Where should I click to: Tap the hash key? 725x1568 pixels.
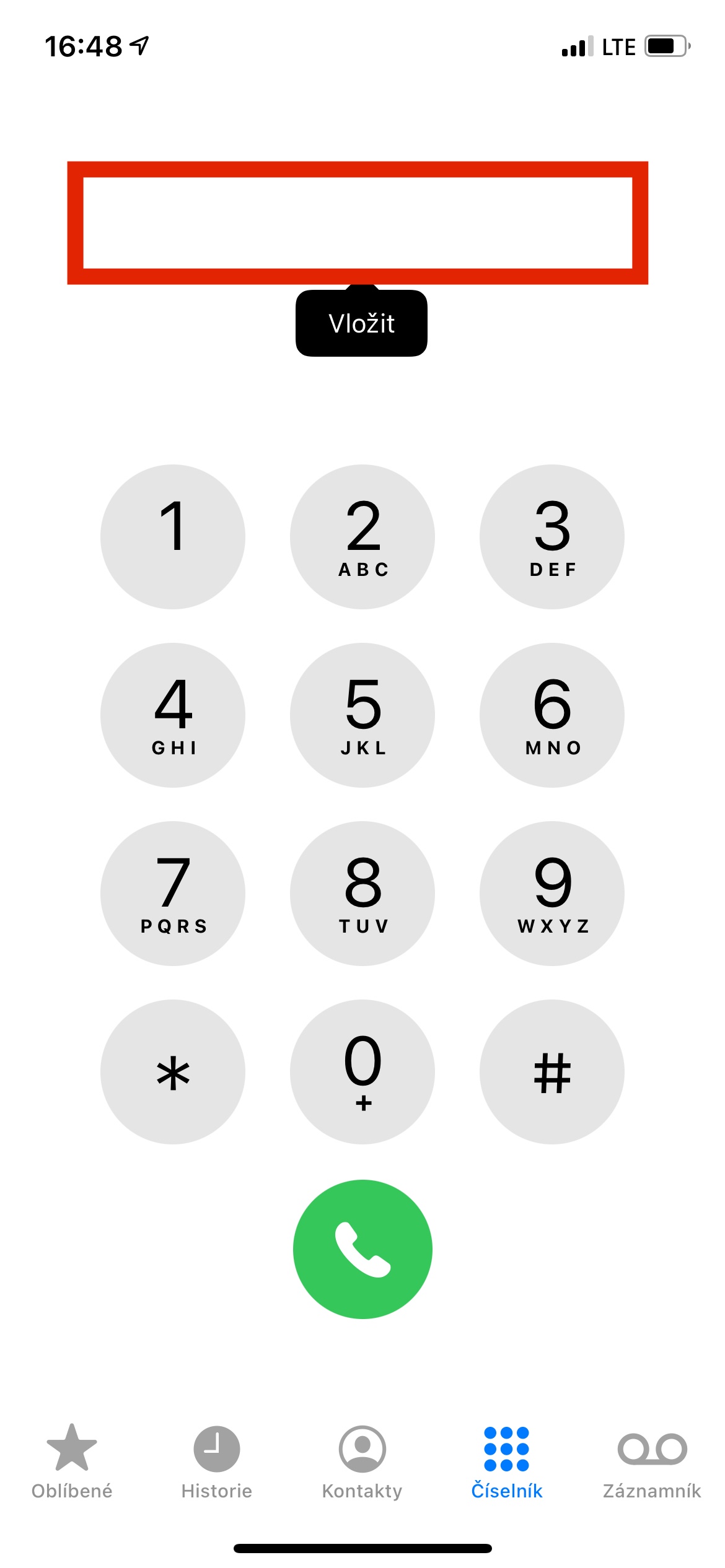pos(552,1072)
